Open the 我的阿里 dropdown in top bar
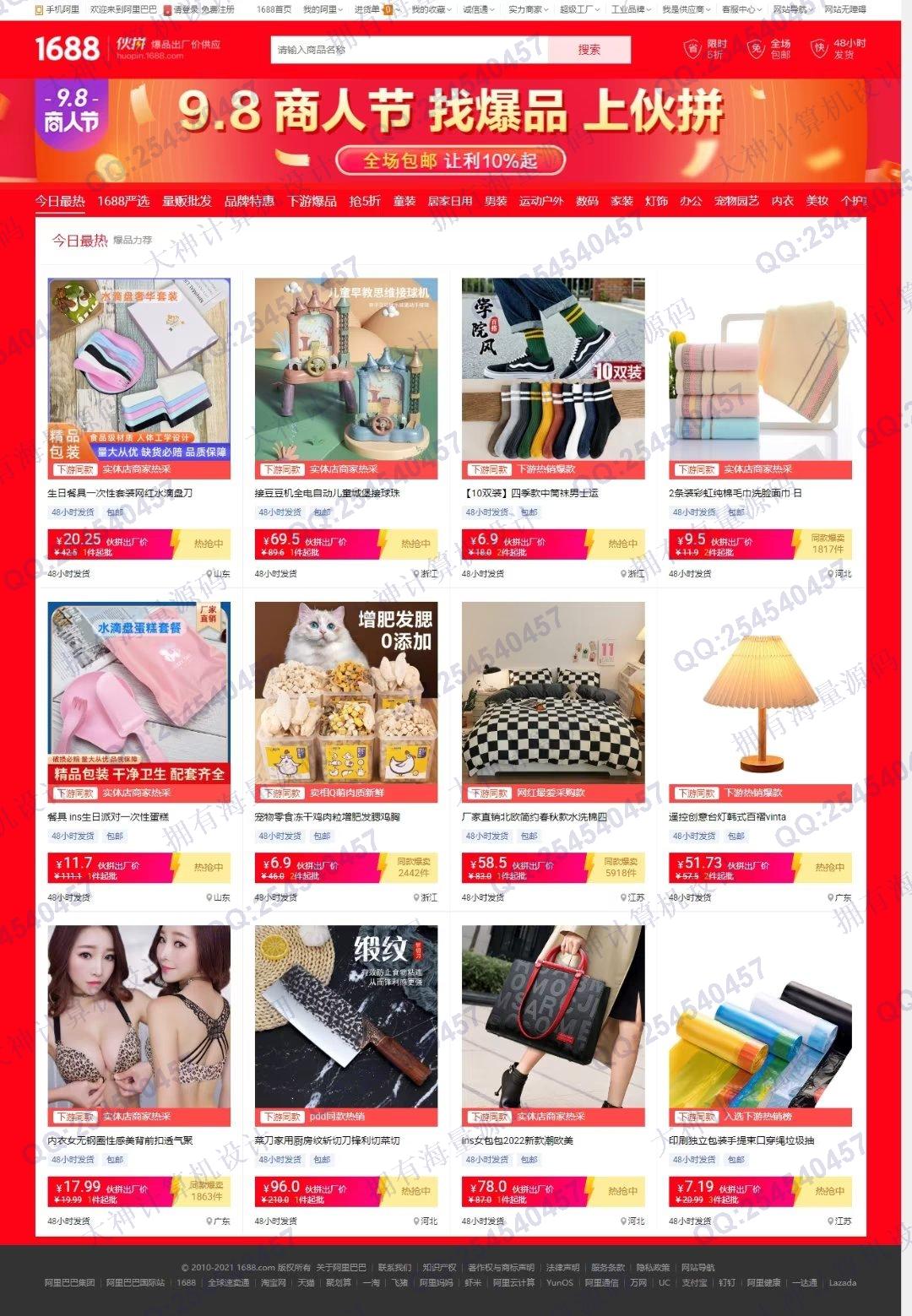The height and width of the screenshot is (1316, 912). coord(321,9)
